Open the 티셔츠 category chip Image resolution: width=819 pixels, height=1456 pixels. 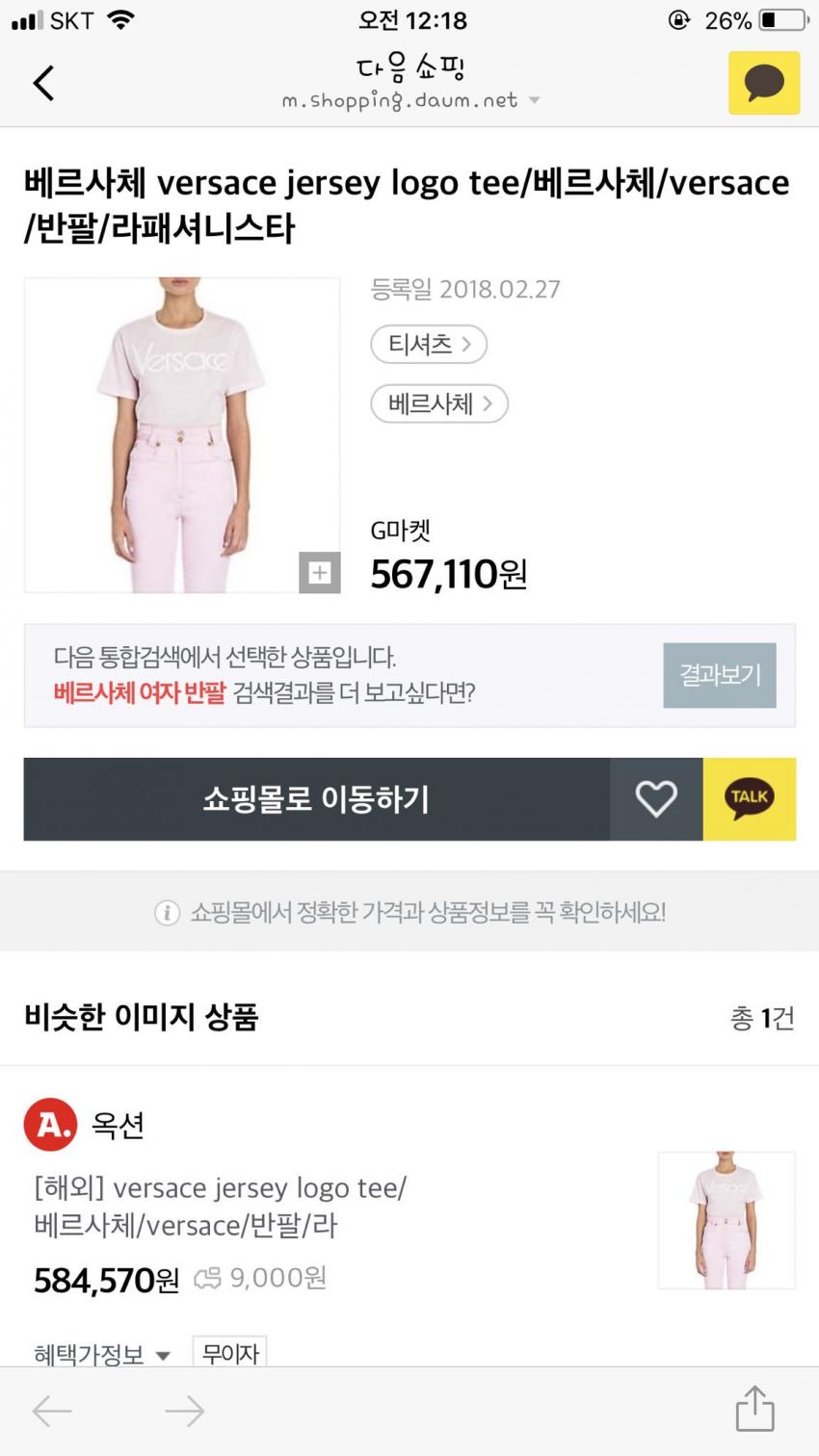429,344
